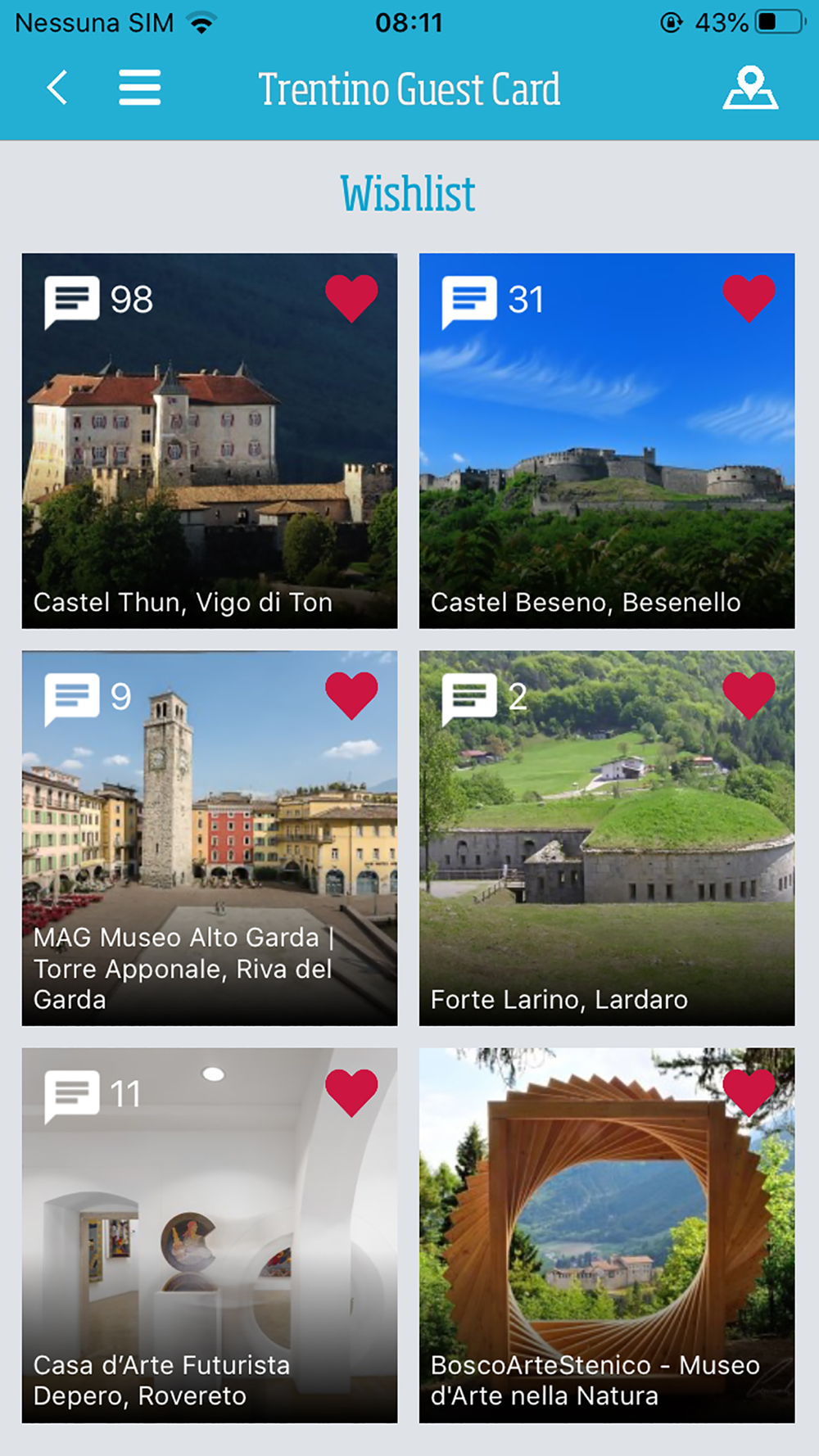Remove Forte Larino from the wishlist
The height and width of the screenshot is (1456, 819).
(749, 695)
